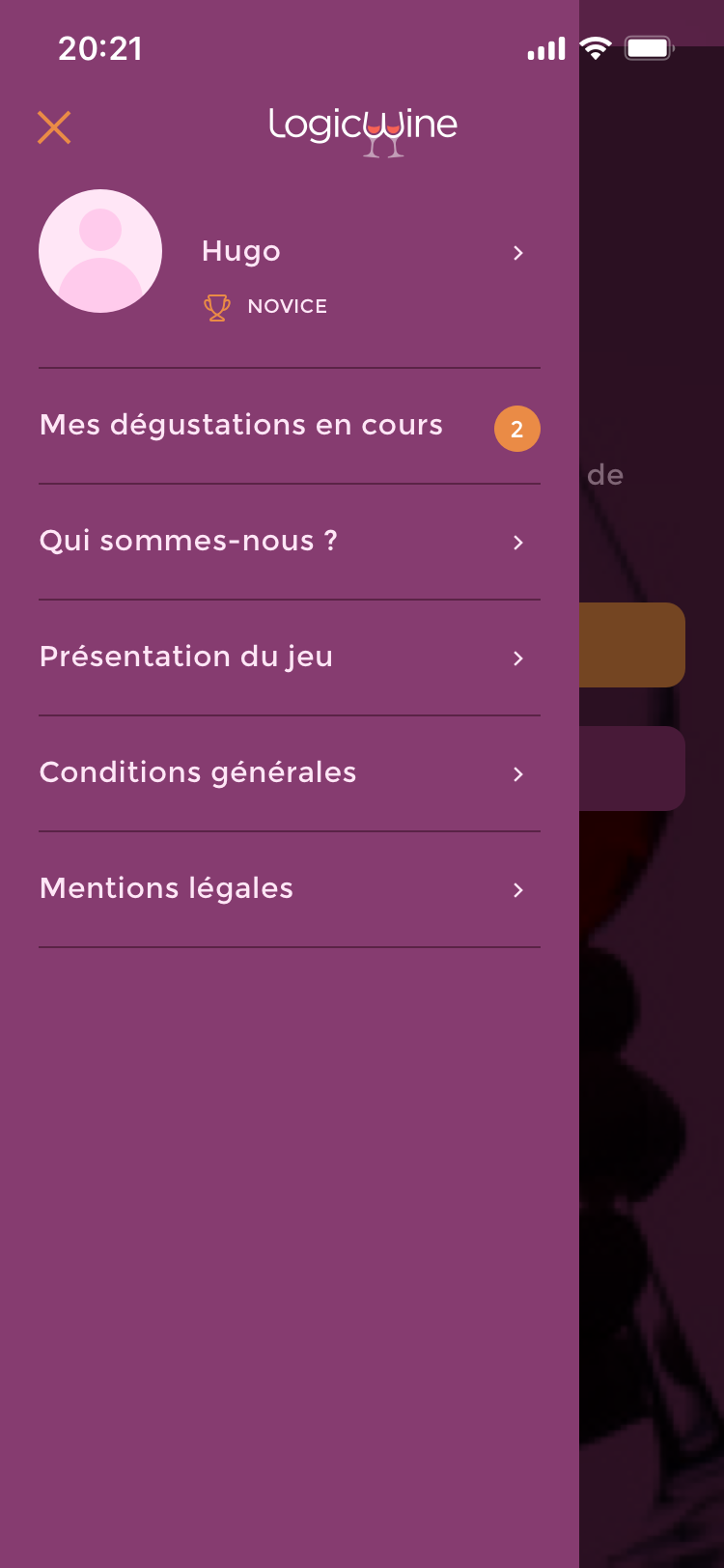Tap the chevron beside Mentions légales
The height and width of the screenshot is (1568, 724).
tap(518, 890)
